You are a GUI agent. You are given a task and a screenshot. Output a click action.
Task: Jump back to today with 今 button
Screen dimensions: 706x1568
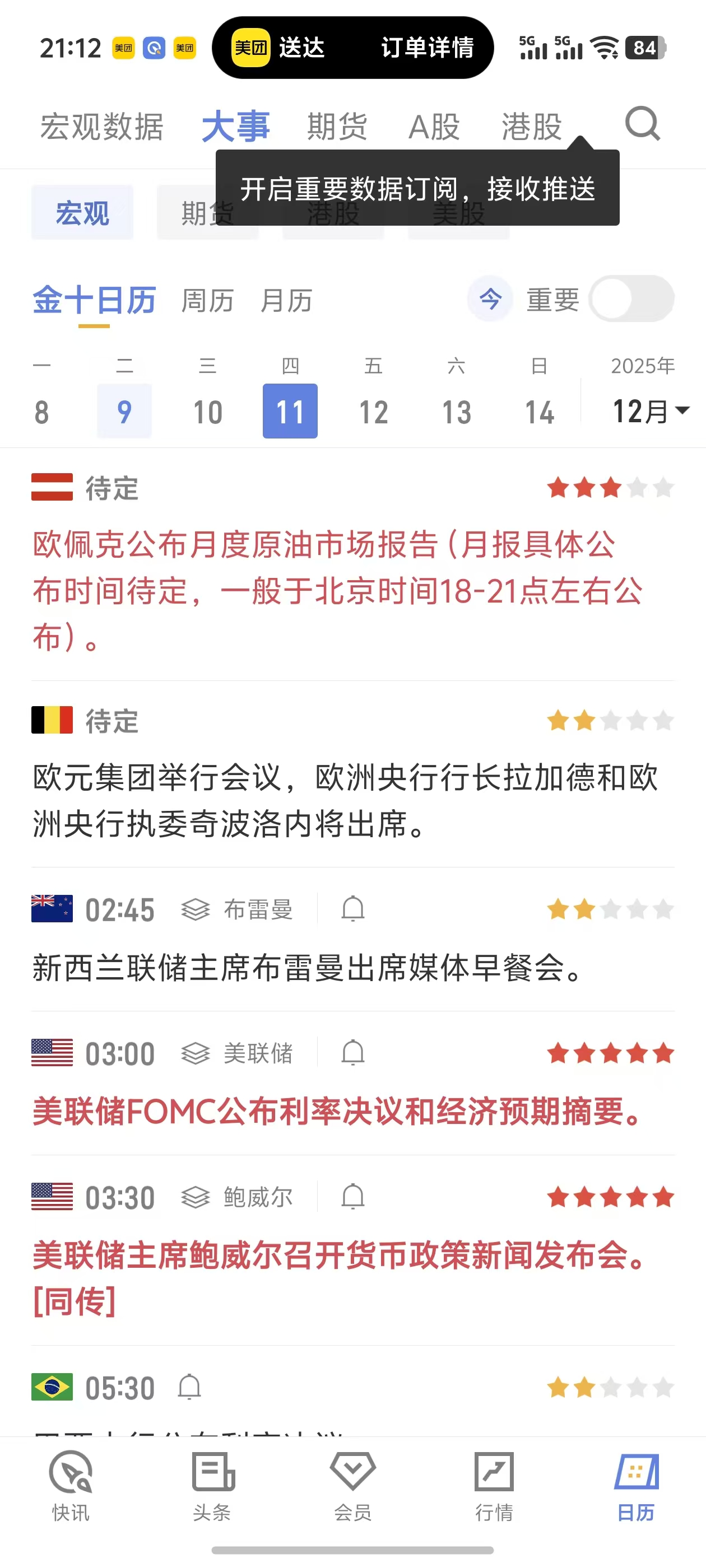(490, 299)
